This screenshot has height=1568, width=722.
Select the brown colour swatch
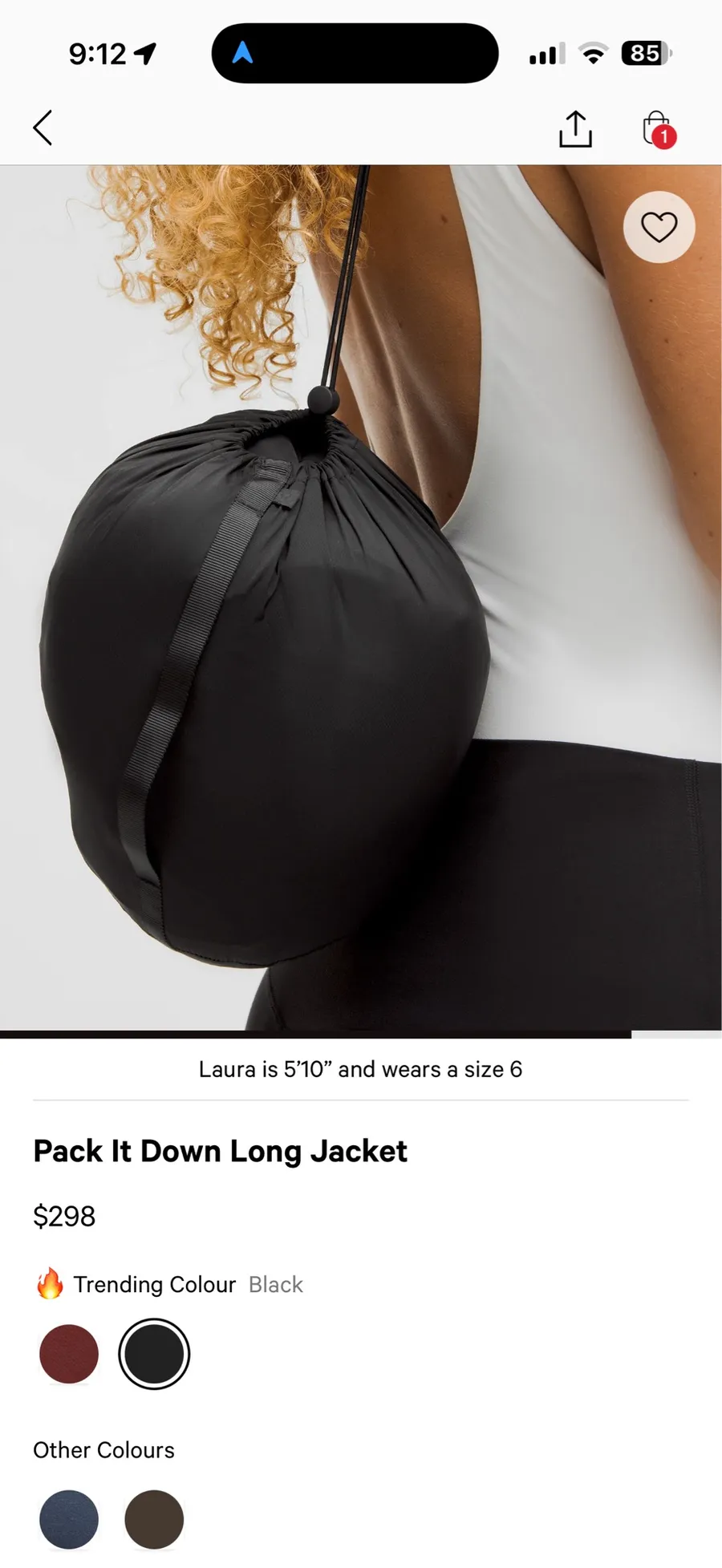pyautogui.click(x=154, y=1519)
